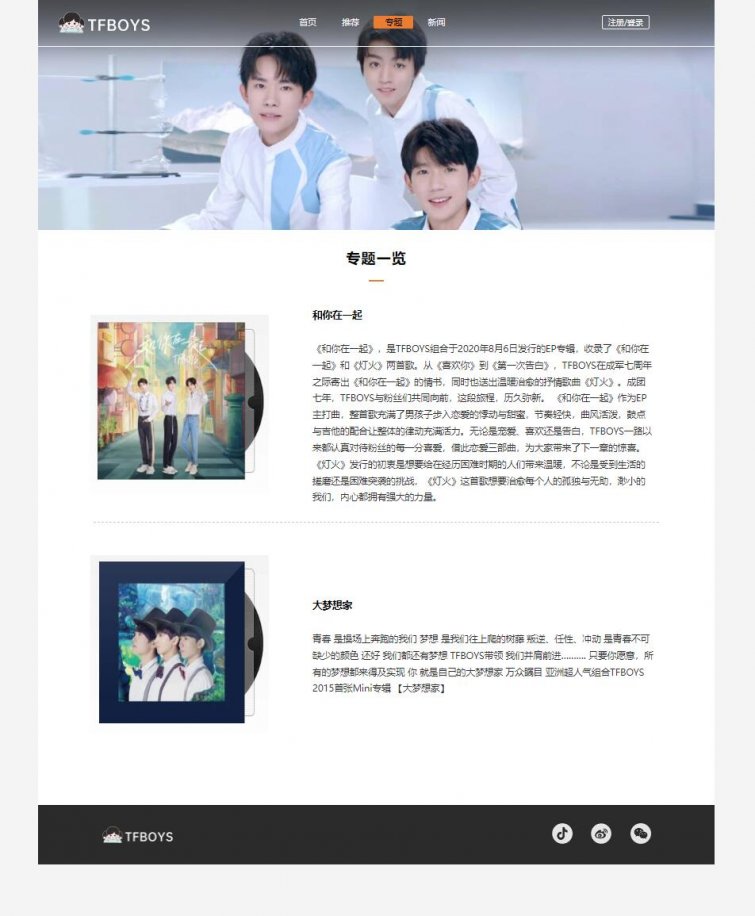755x916 pixels.
Task: Open the TikTok icon in the footer
Action: 562,834
